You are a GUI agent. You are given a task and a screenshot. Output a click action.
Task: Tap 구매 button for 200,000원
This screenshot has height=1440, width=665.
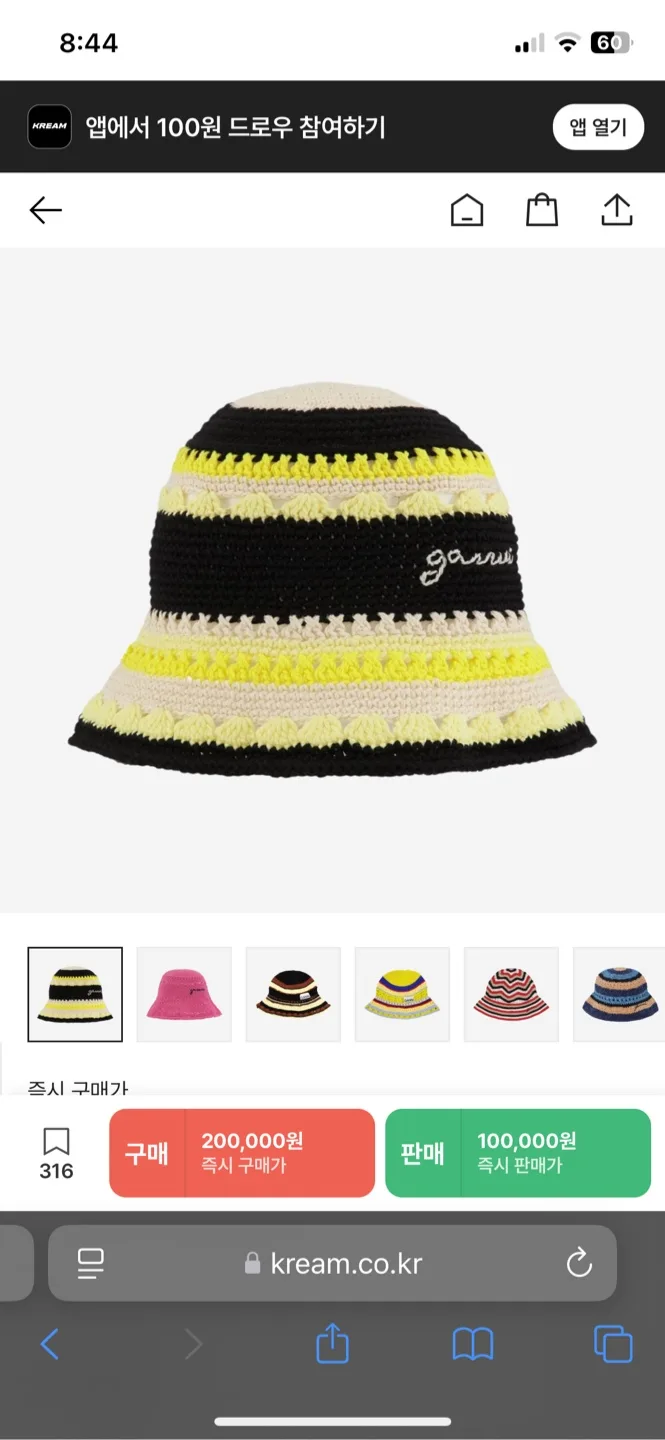coord(242,1152)
